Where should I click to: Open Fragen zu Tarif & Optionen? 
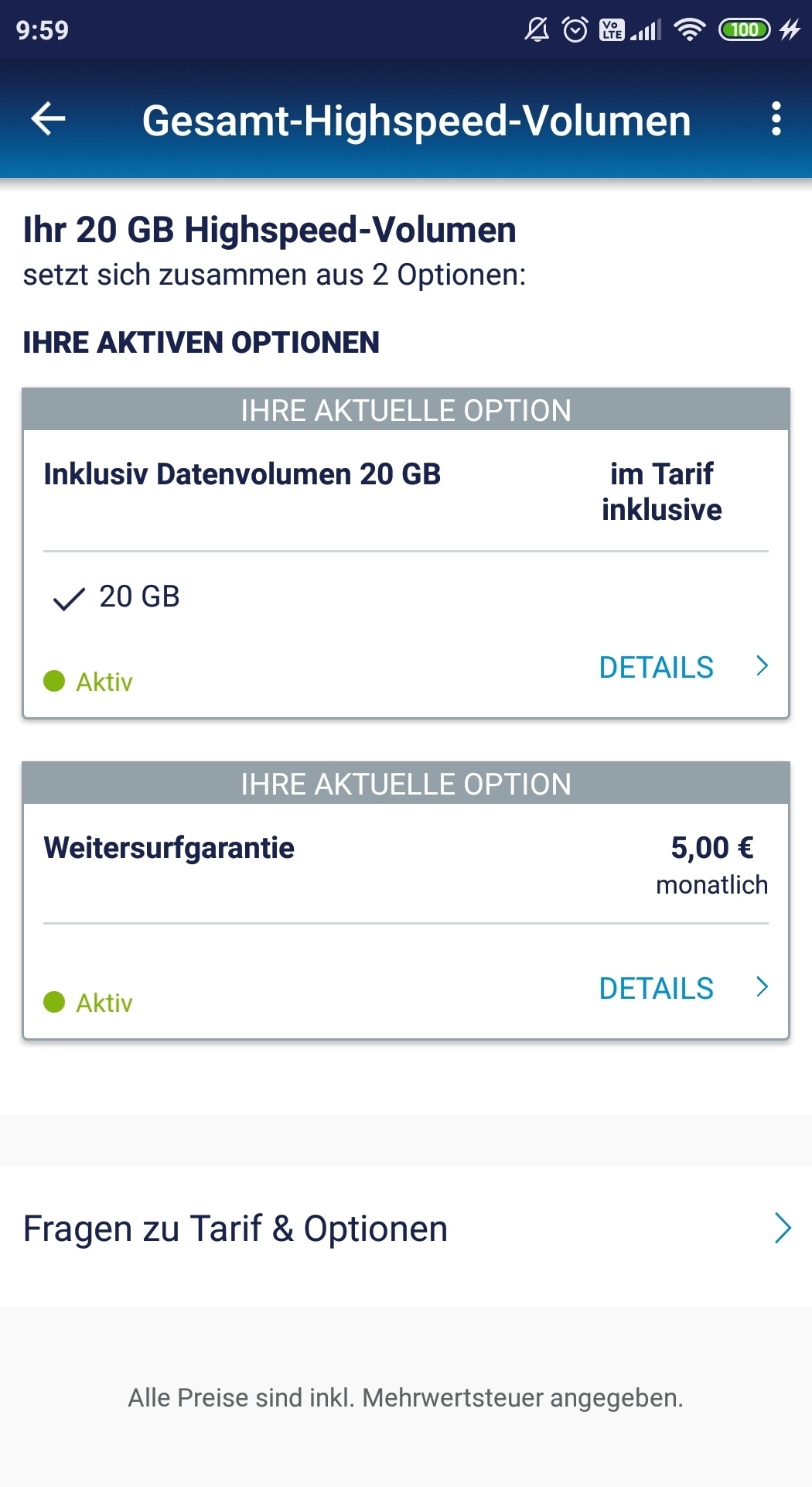click(x=406, y=1229)
